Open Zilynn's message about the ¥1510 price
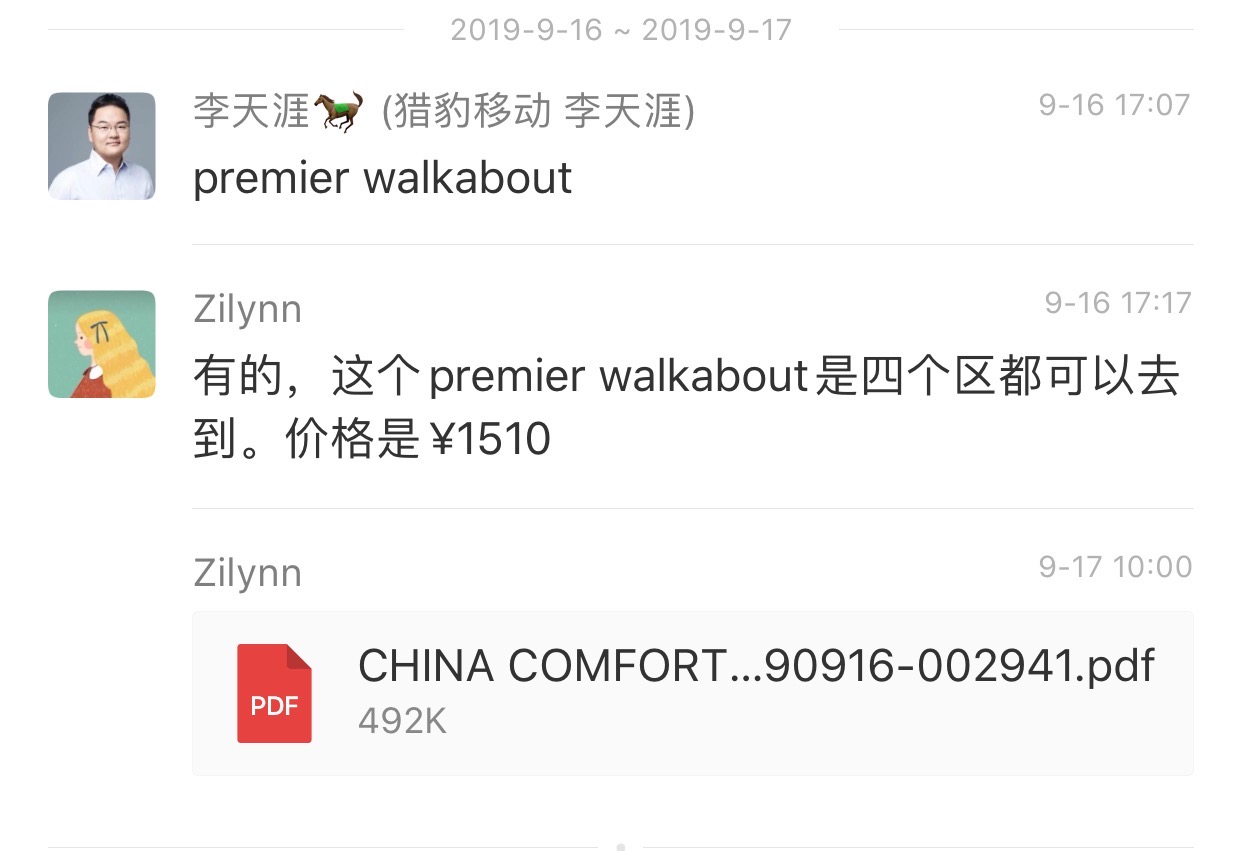The width and height of the screenshot is (1242, 851). coord(686,408)
